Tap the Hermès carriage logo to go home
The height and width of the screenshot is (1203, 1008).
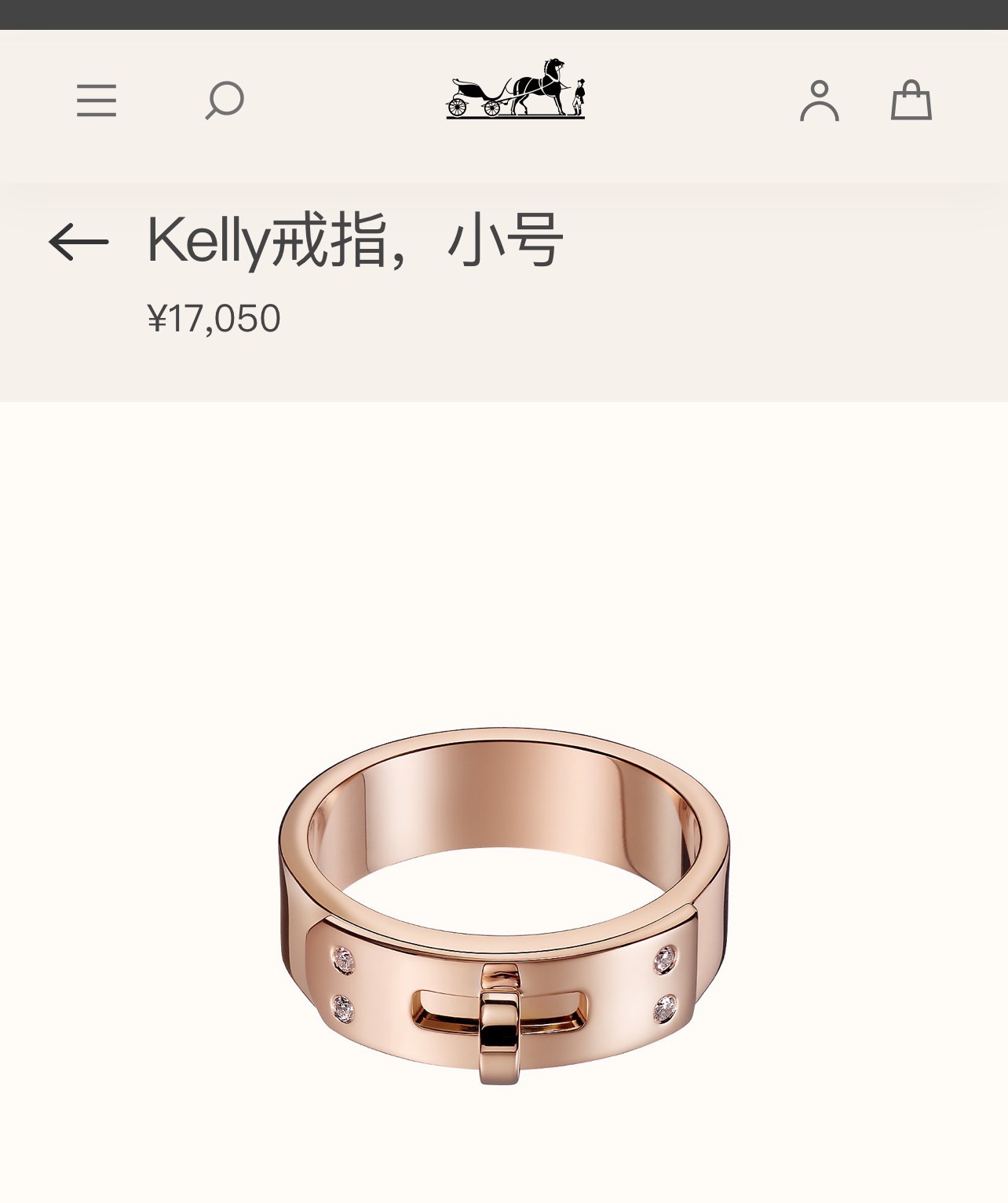(515, 89)
